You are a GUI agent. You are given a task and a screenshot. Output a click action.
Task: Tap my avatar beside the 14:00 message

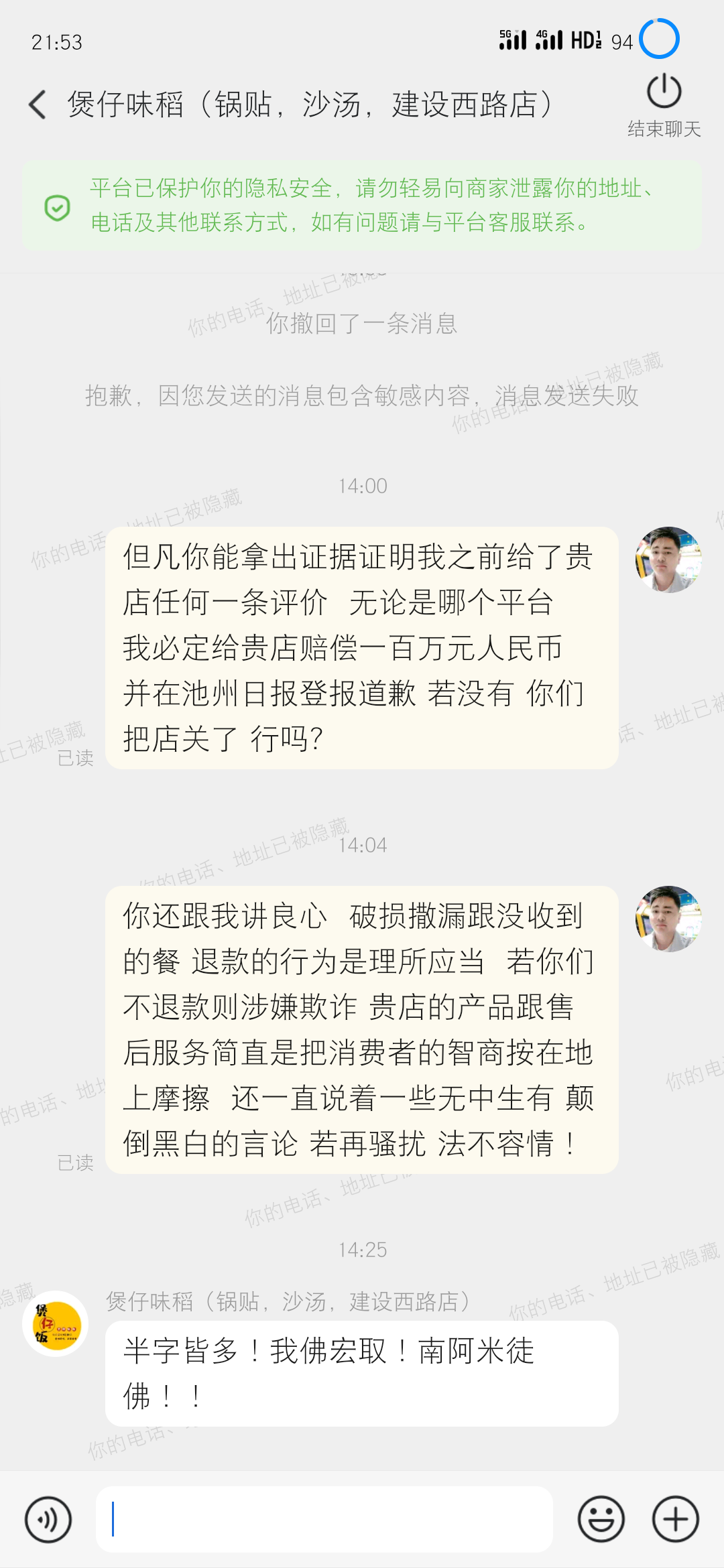pos(668,560)
